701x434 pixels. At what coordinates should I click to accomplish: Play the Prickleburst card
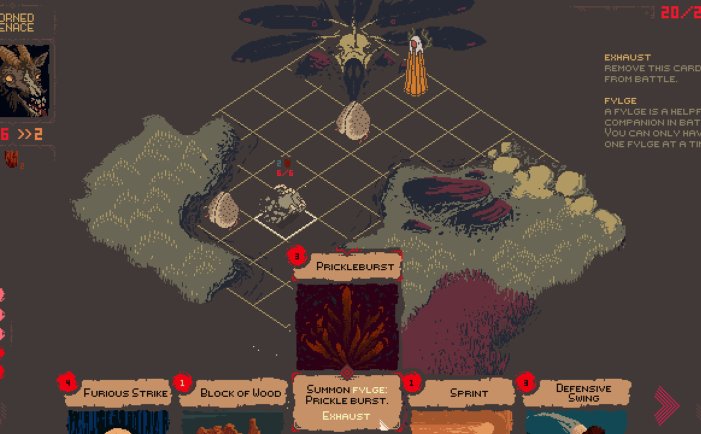(347, 330)
